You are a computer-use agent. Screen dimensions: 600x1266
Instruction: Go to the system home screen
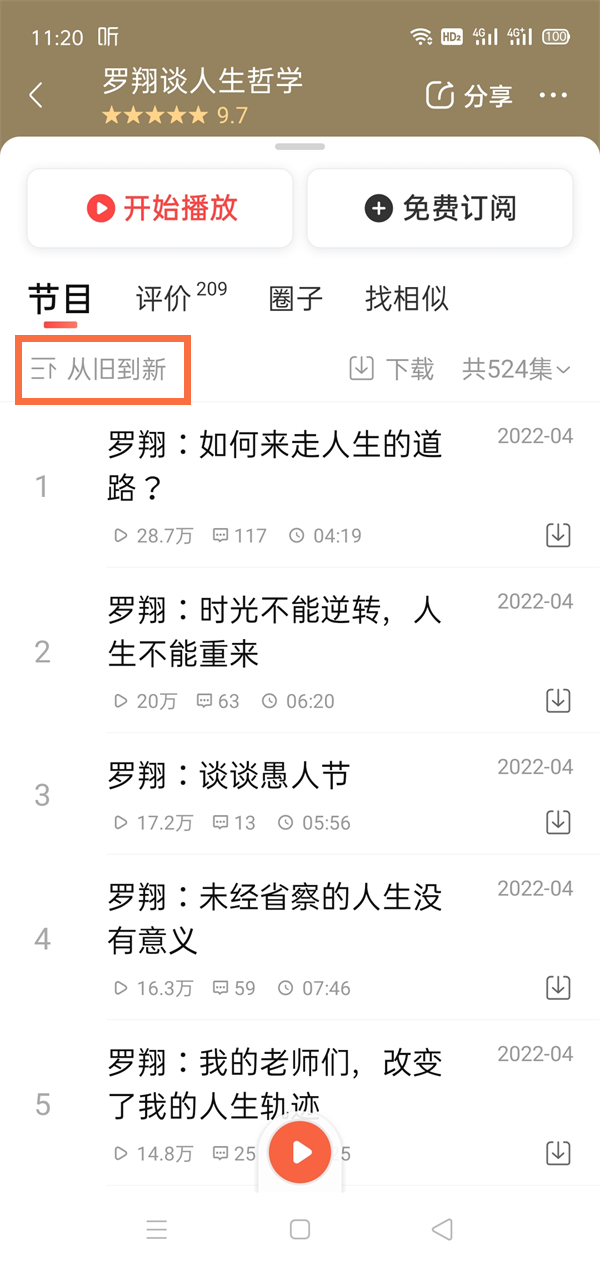pyautogui.click(x=300, y=1229)
